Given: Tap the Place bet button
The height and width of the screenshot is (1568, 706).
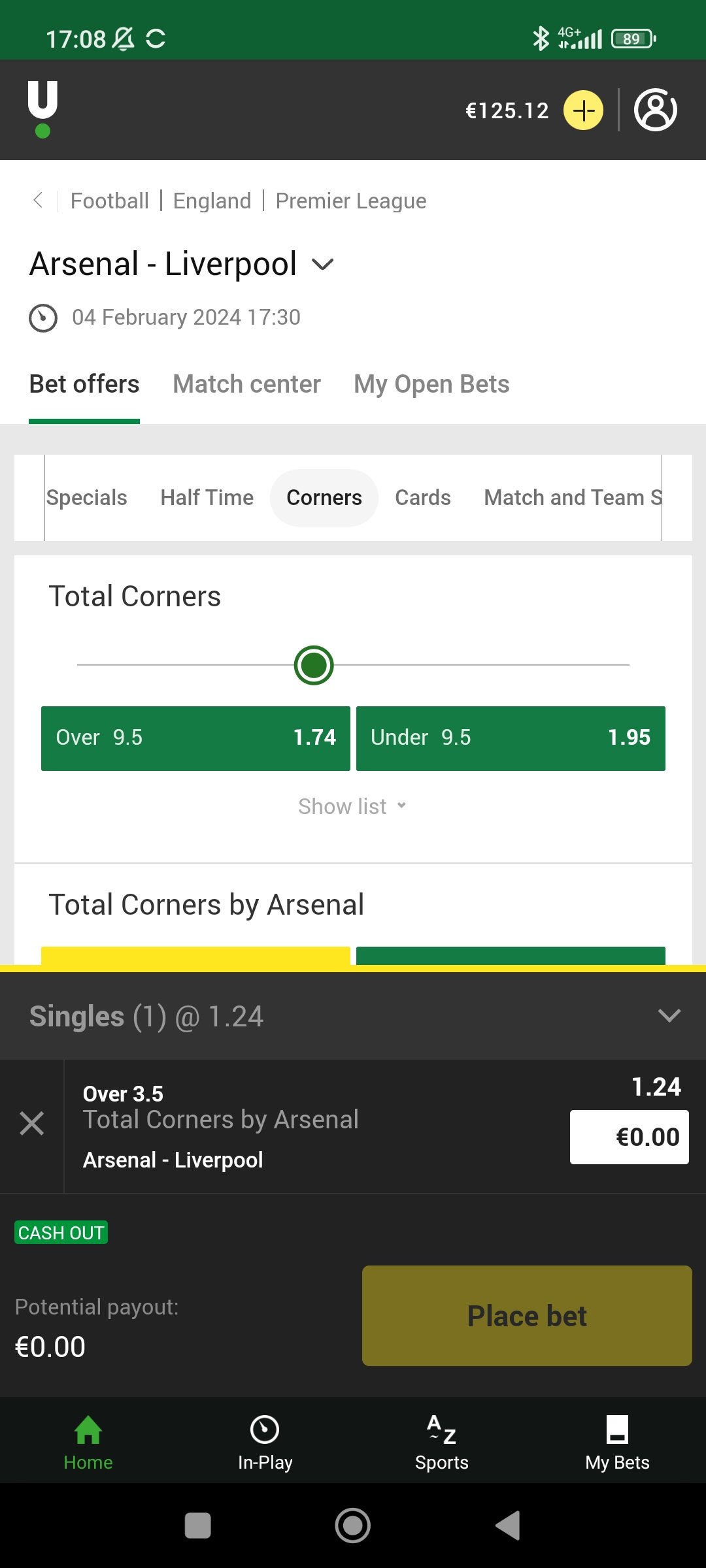Looking at the screenshot, I should tap(527, 1316).
